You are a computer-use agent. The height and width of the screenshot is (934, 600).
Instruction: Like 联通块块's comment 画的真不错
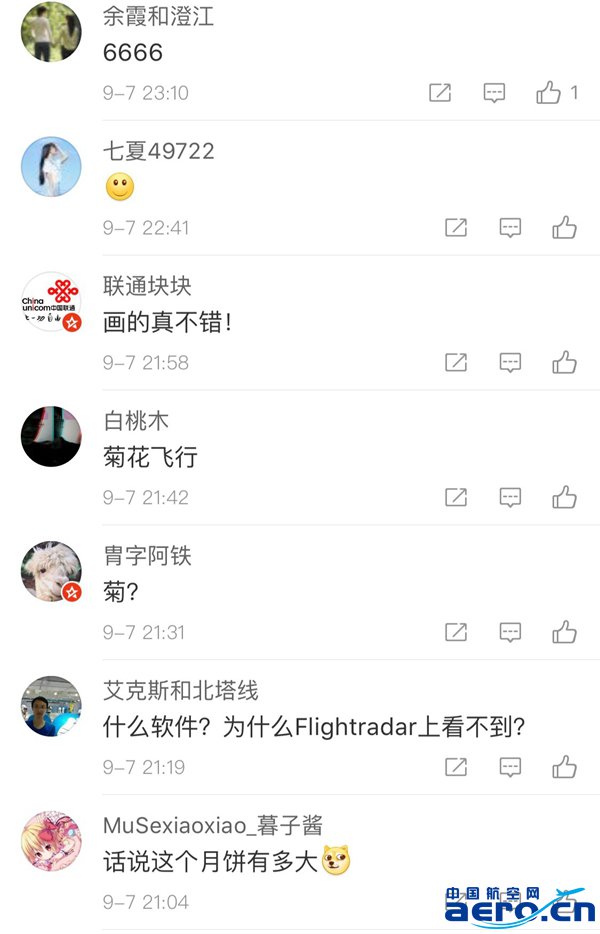564,362
